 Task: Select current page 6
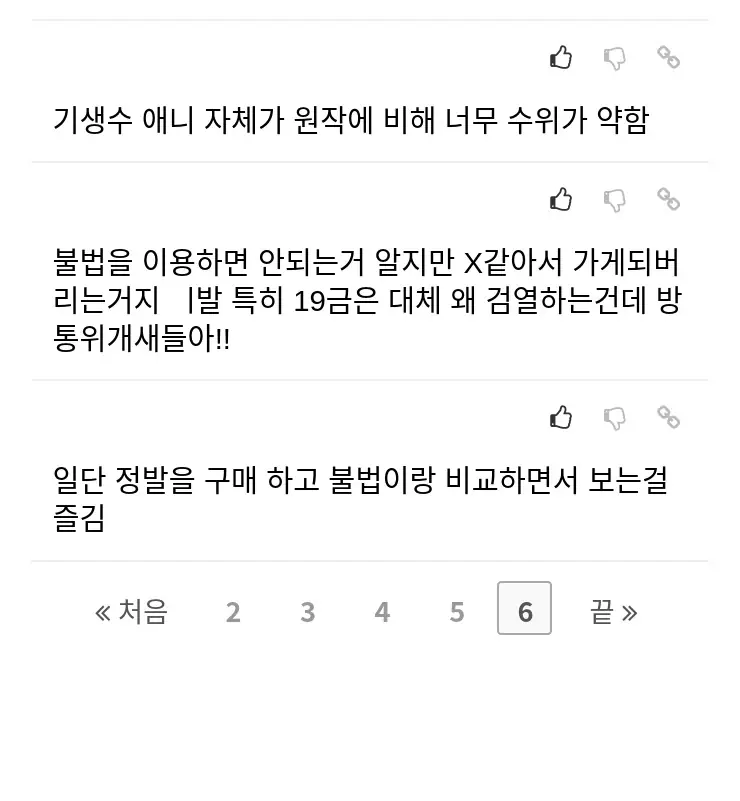click(524, 609)
